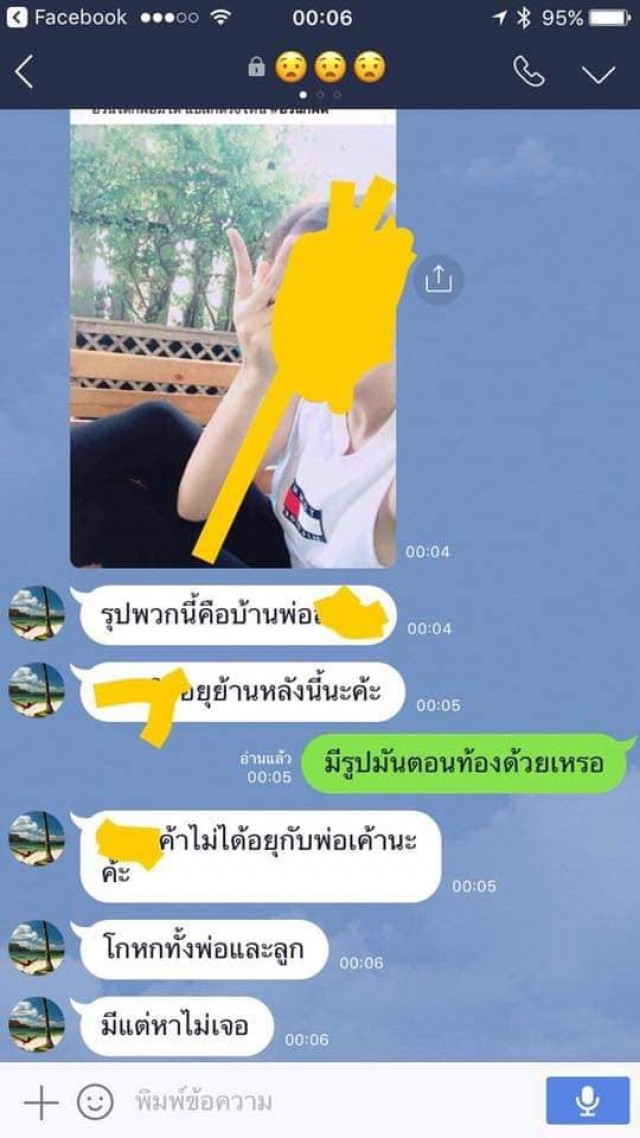
Task: Start a voice call
Action: (527, 71)
